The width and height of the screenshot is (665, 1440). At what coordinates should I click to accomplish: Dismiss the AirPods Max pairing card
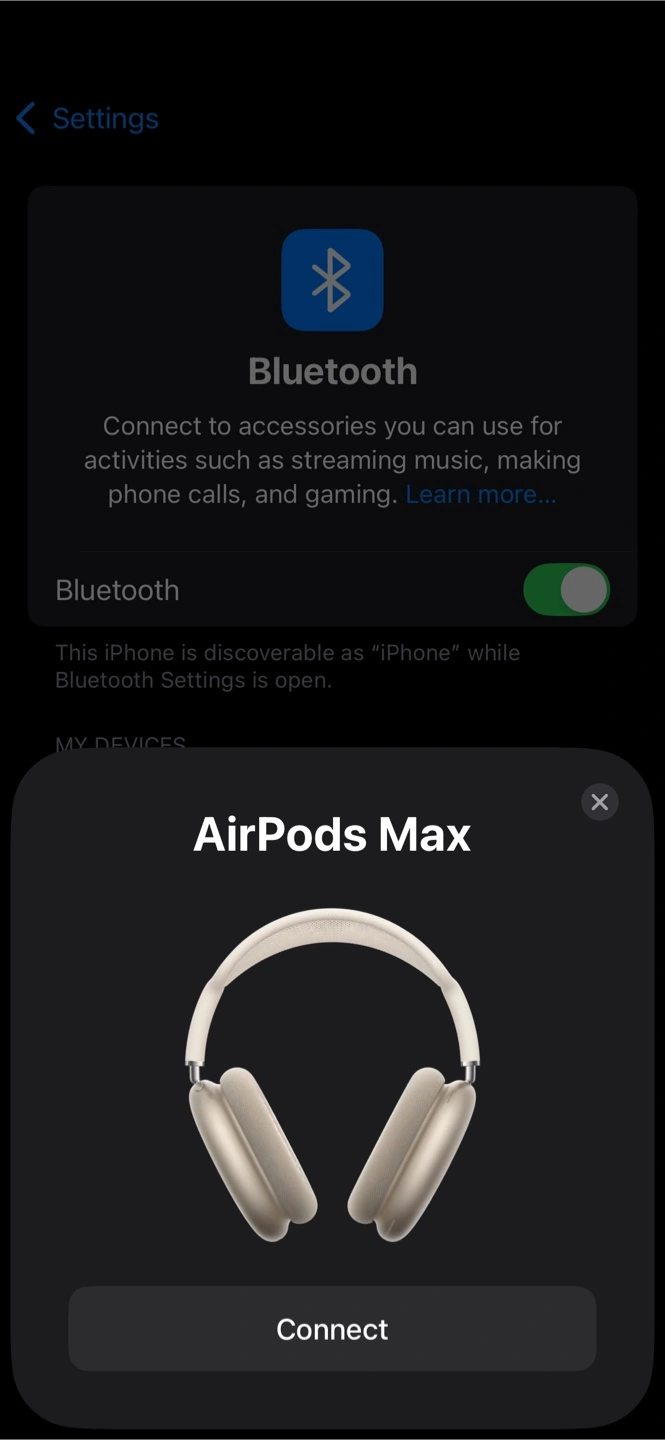(599, 802)
